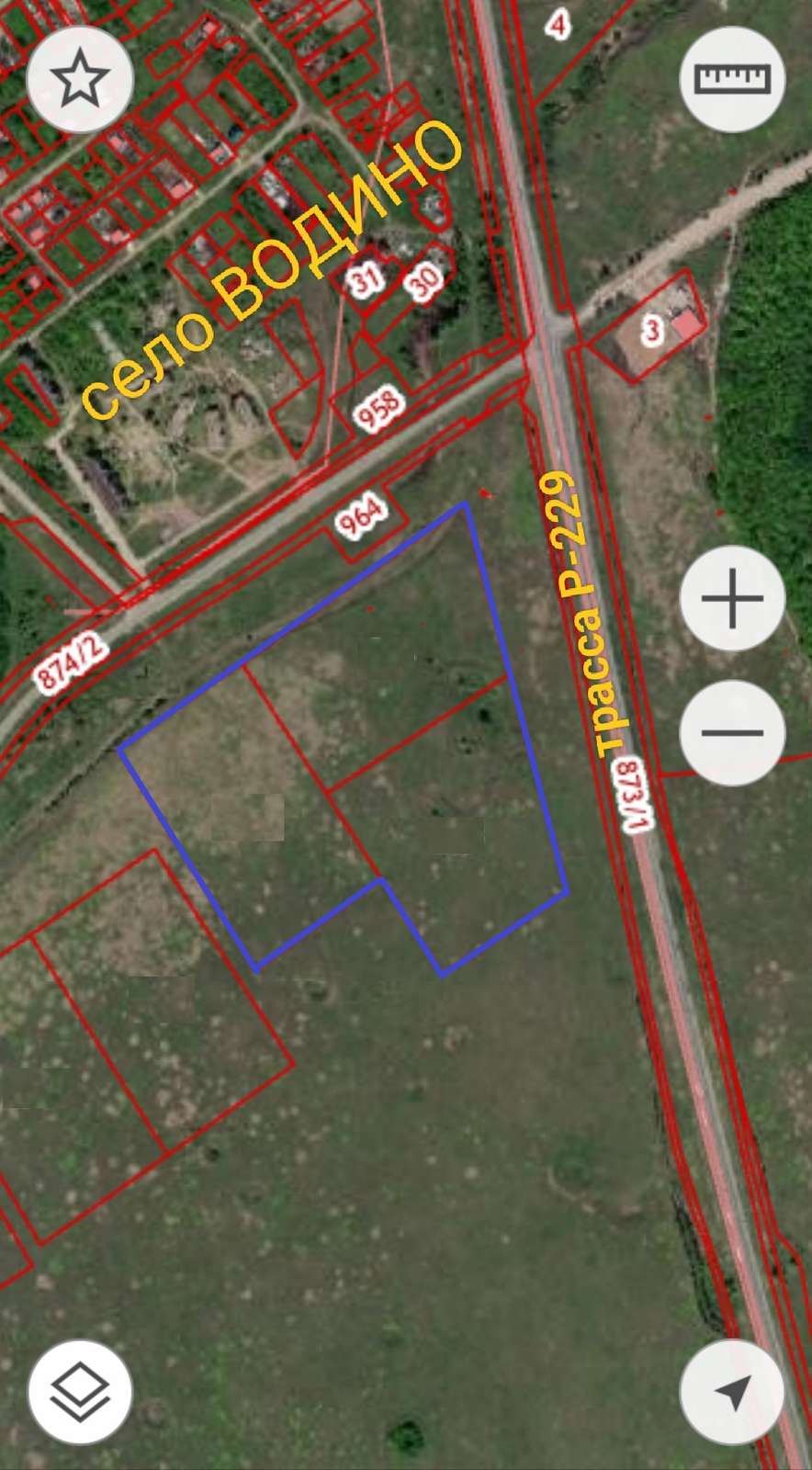The height and width of the screenshot is (1470, 812).
Task: Open the ruler measurement tool
Action: coord(731,79)
